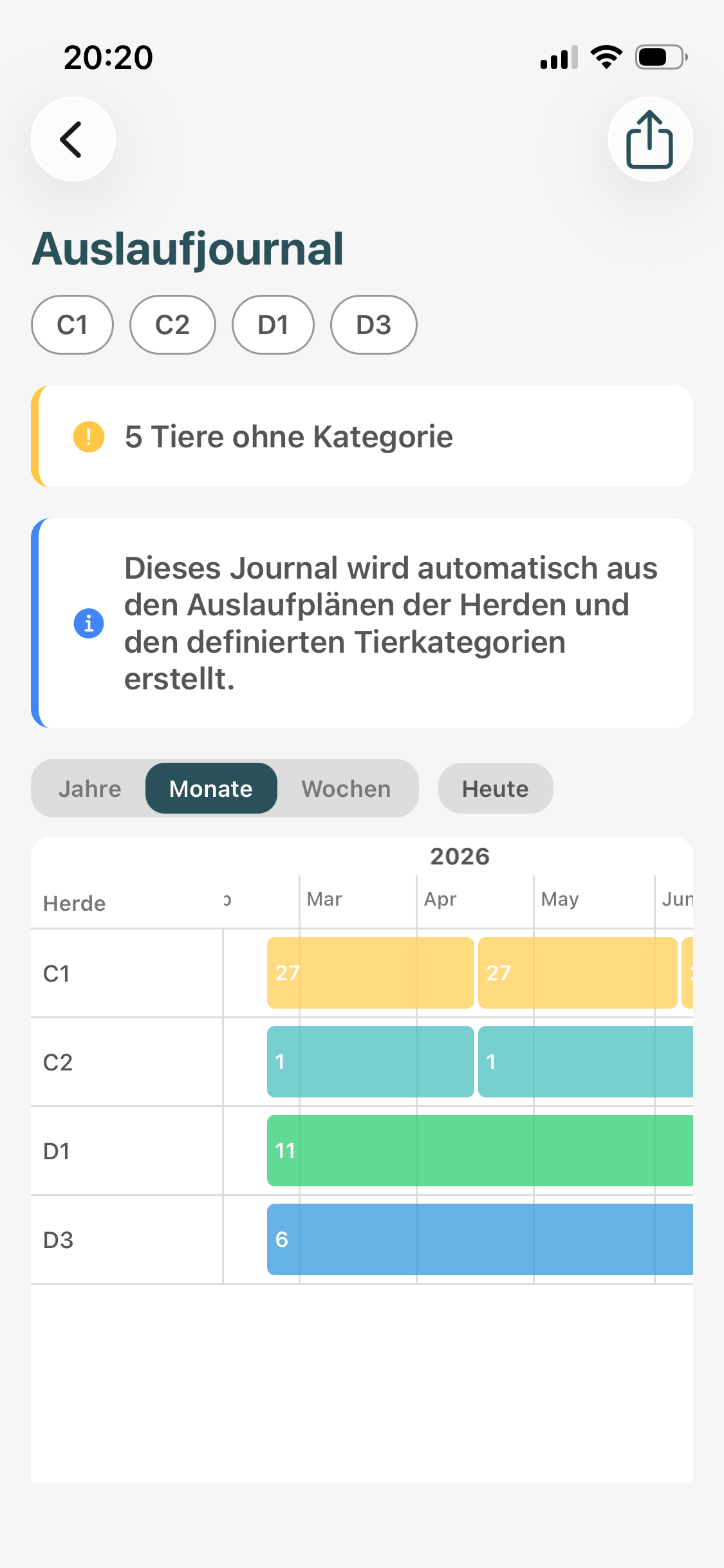Switch timeline view to Jahre
Screen dimensions: 724x1568
click(89, 789)
